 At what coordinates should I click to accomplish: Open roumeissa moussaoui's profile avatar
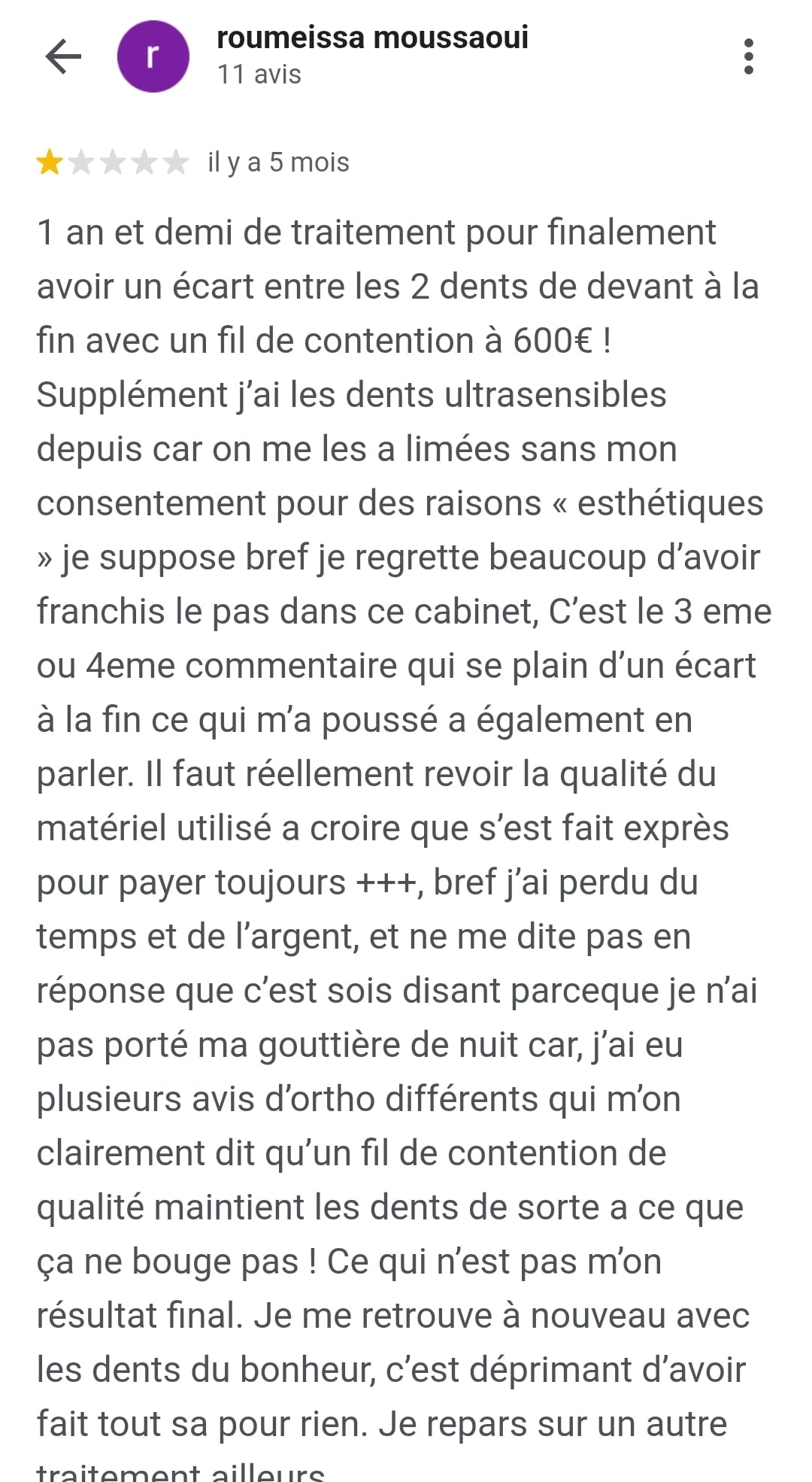[153, 56]
